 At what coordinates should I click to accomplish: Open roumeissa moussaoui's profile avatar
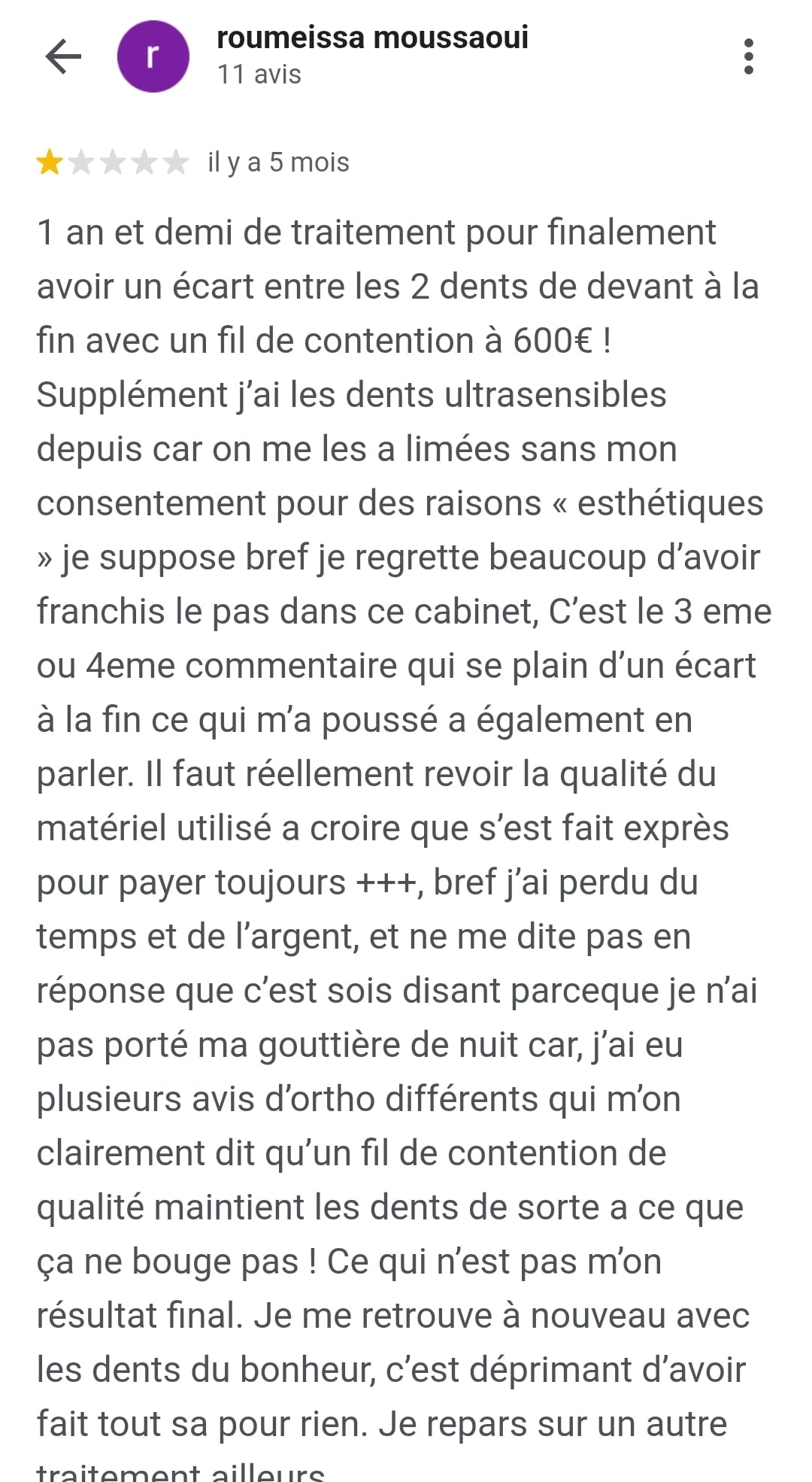[153, 56]
